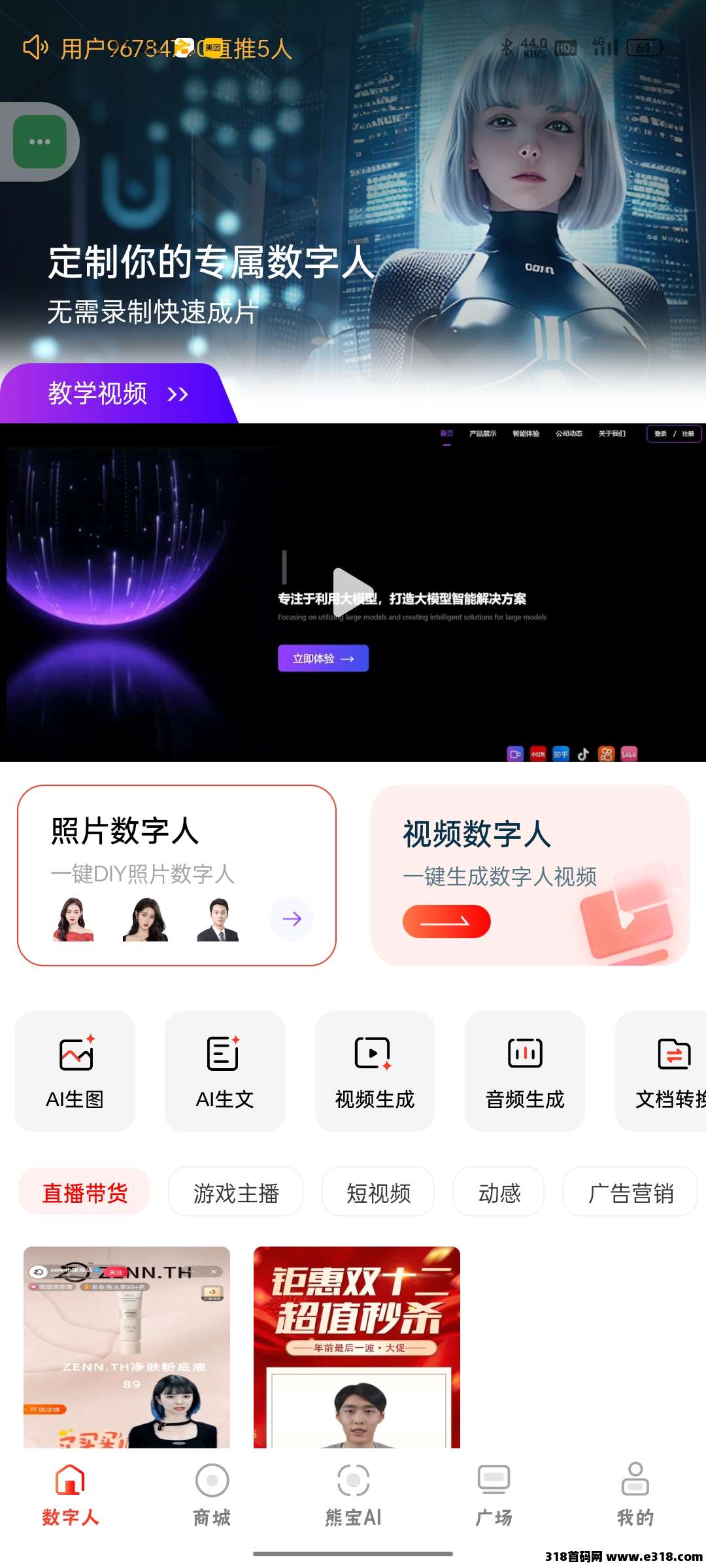Open the 教学视频 tutorial button
This screenshot has height=1568, width=706.
(118, 393)
